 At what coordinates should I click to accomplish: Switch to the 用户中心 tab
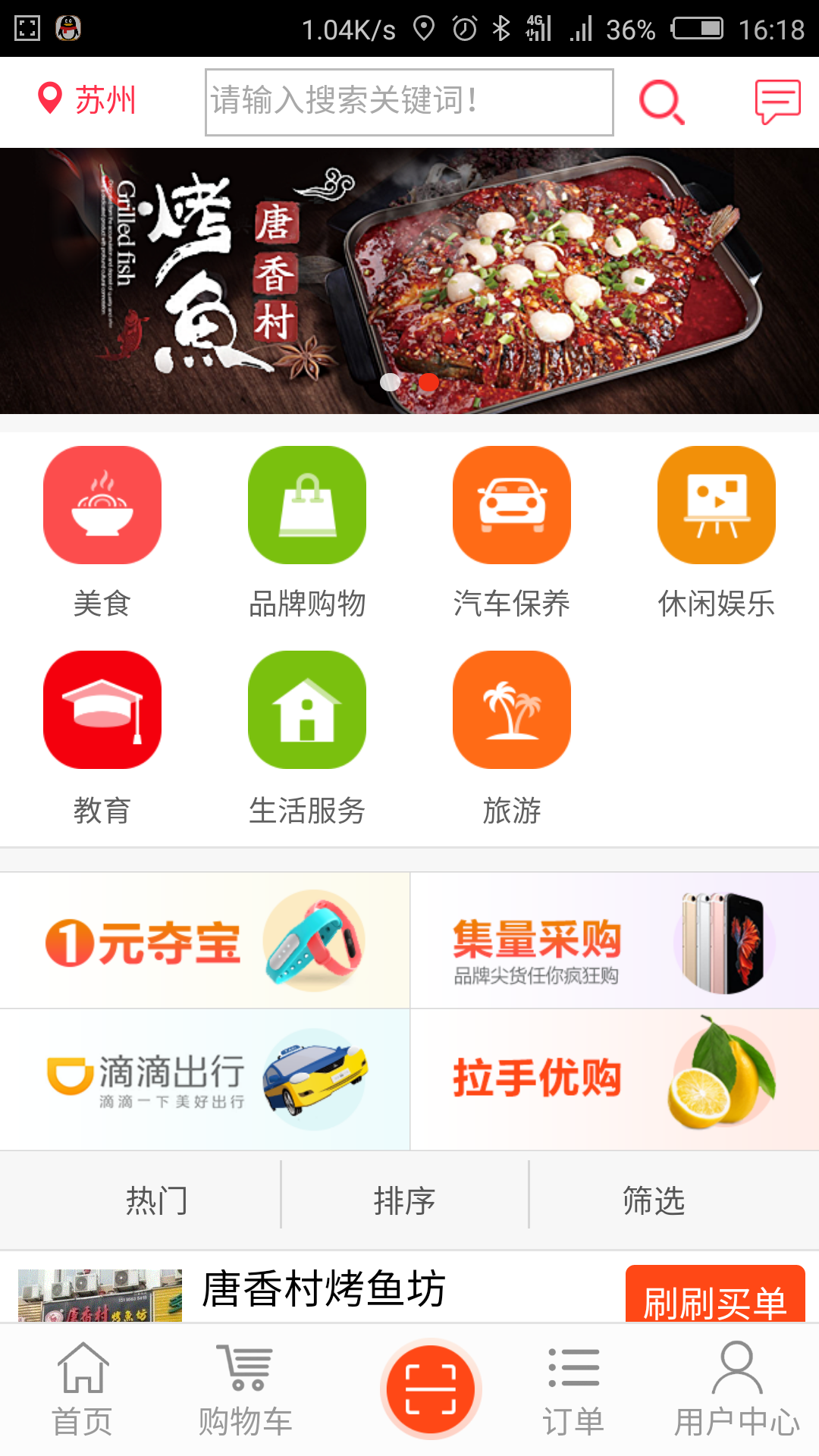tap(736, 1390)
